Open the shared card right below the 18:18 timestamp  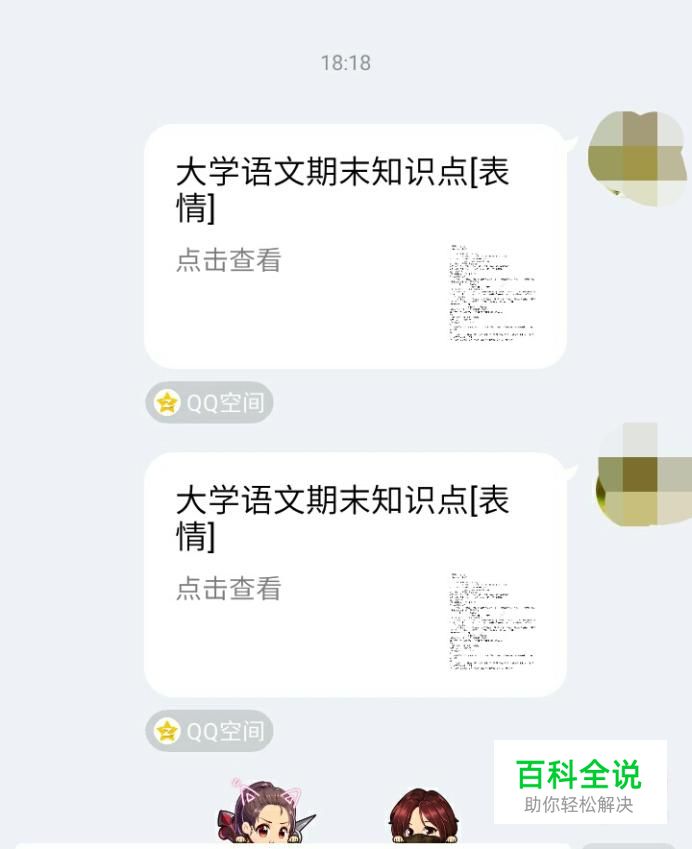(x=355, y=246)
